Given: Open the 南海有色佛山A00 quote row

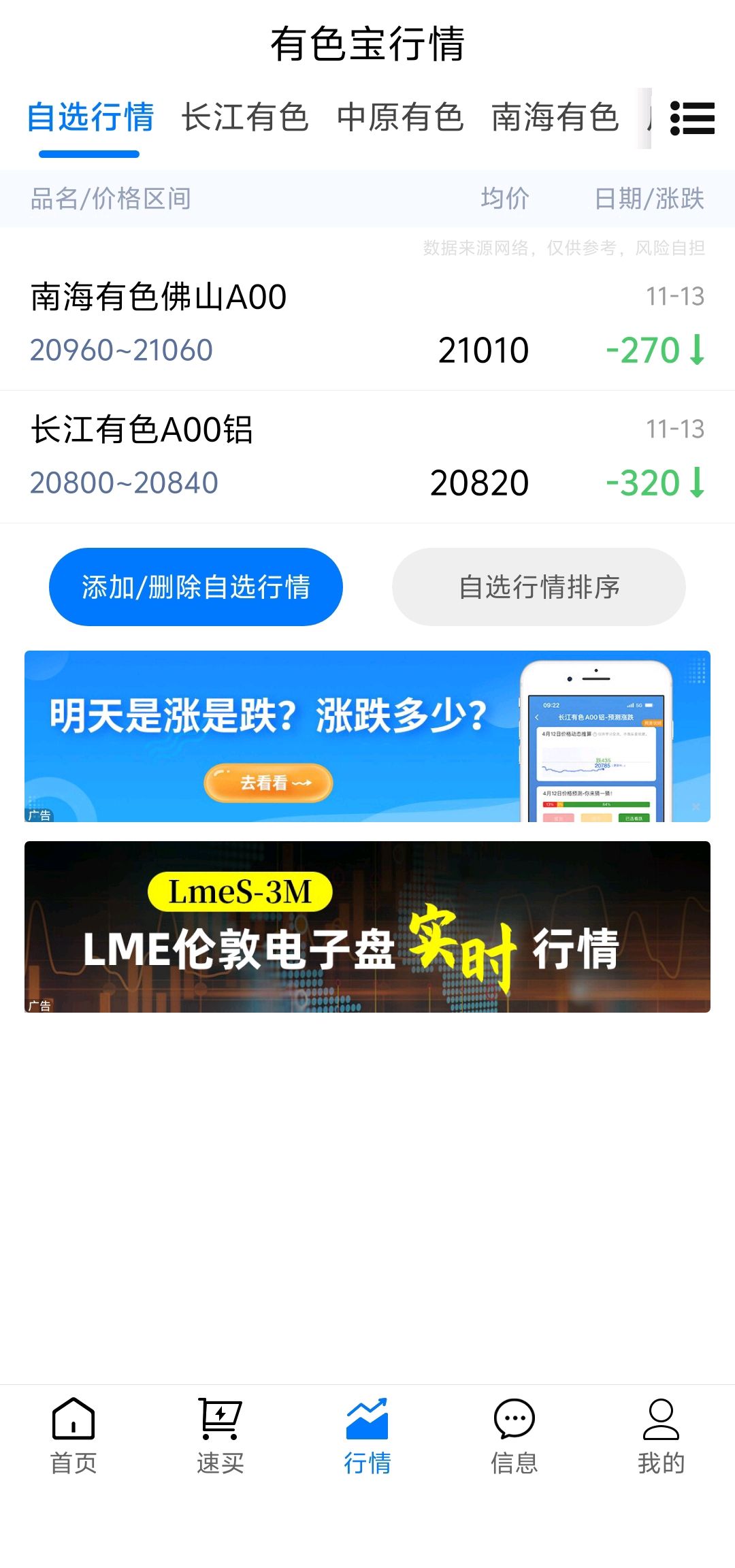Looking at the screenshot, I should pyautogui.click(x=367, y=324).
